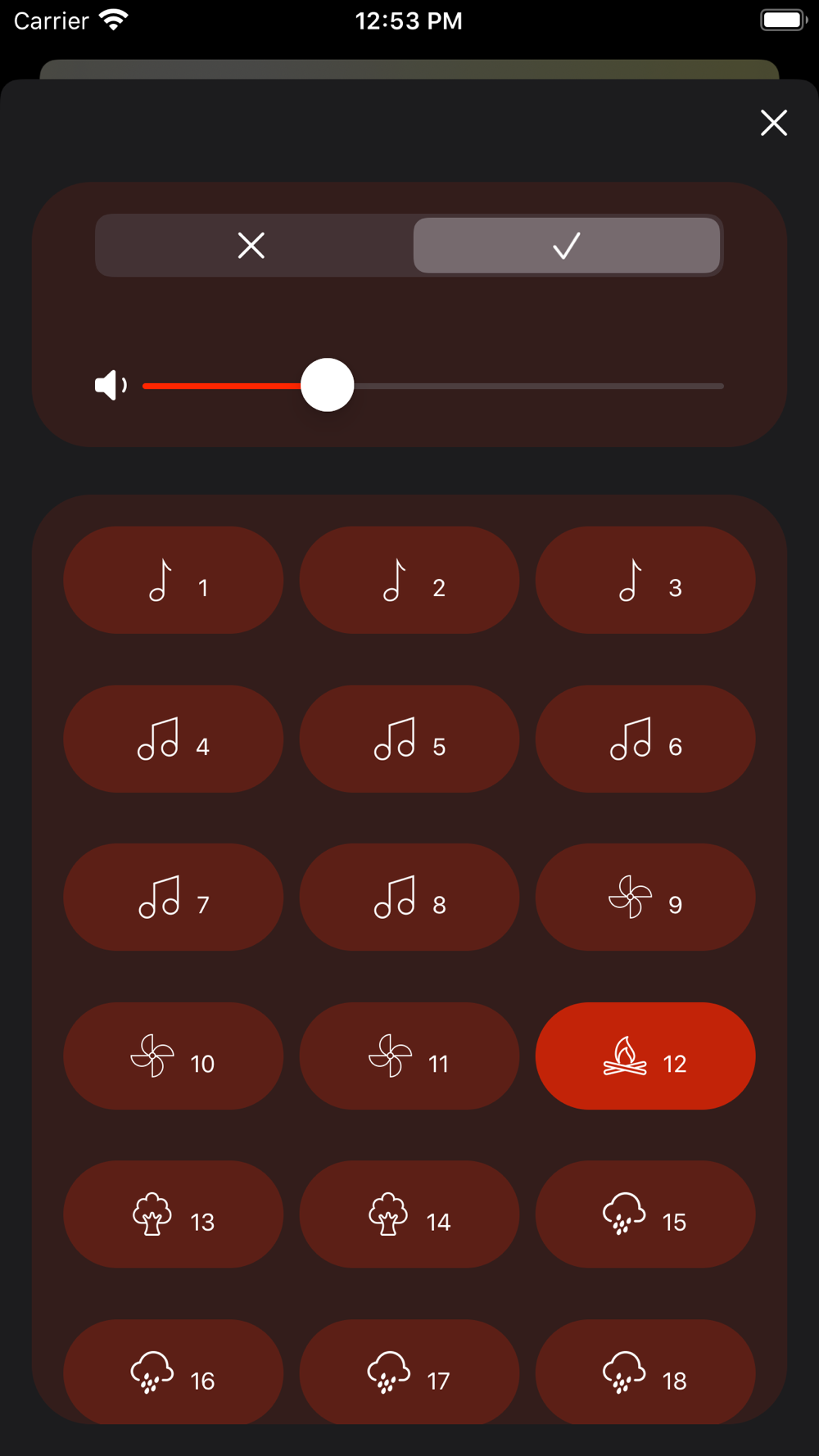The width and height of the screenshot is (819, 1456).
Task: Select rain sound 15
Action: [645, 1214]
